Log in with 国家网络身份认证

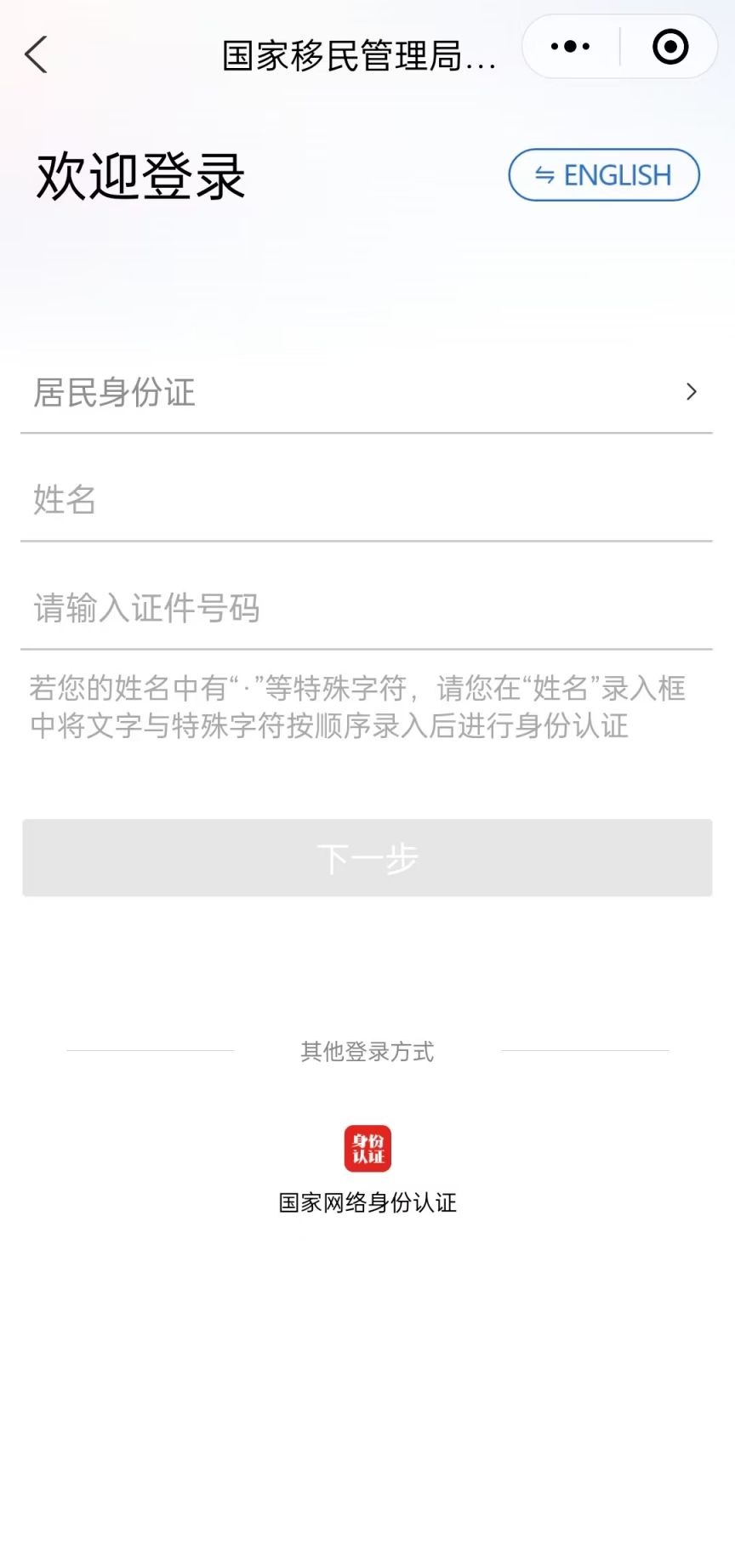367,1169
